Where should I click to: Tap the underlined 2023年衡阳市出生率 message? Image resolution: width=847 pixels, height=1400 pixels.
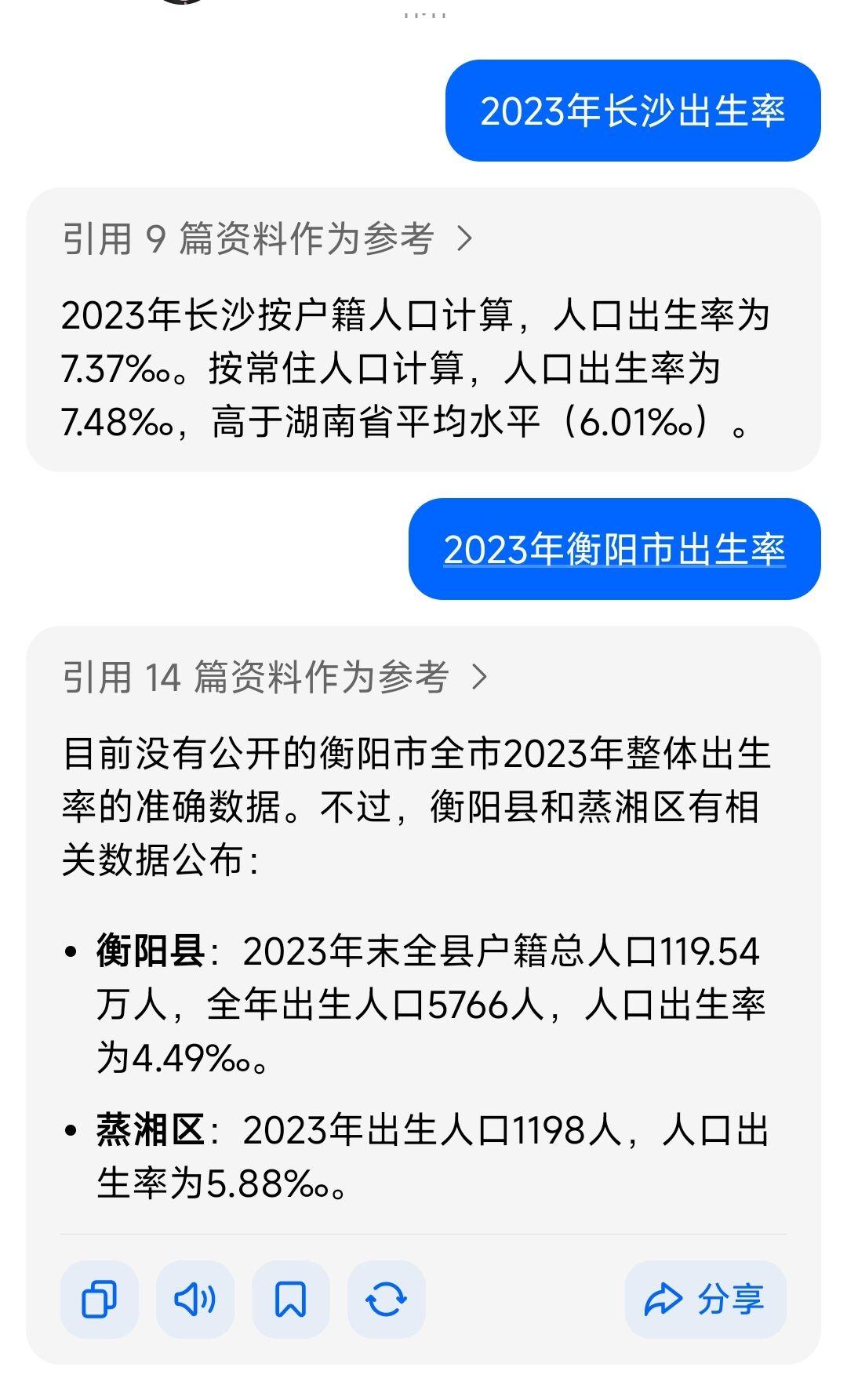(x=614, y=549)
